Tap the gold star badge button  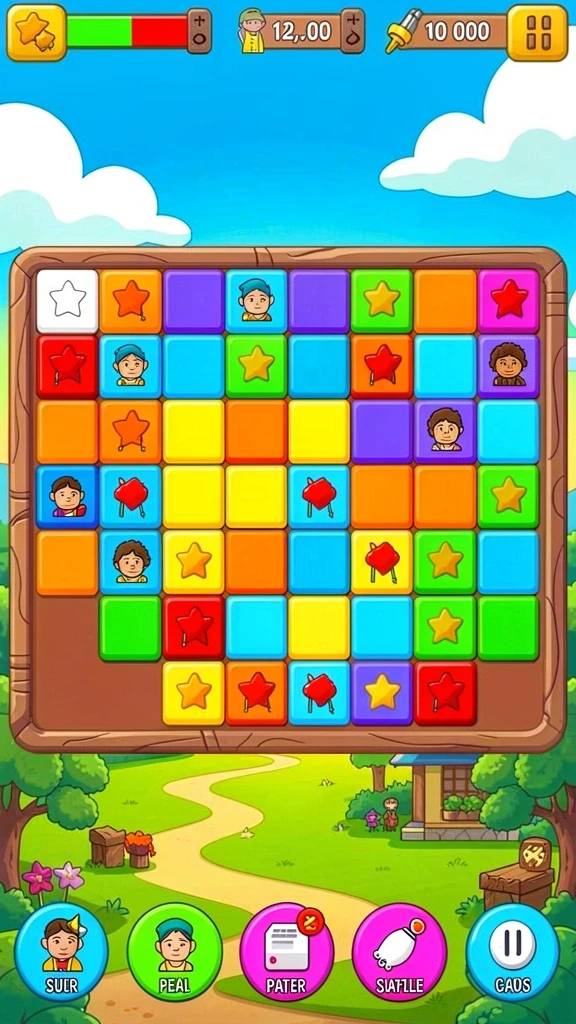click(36, 33)
